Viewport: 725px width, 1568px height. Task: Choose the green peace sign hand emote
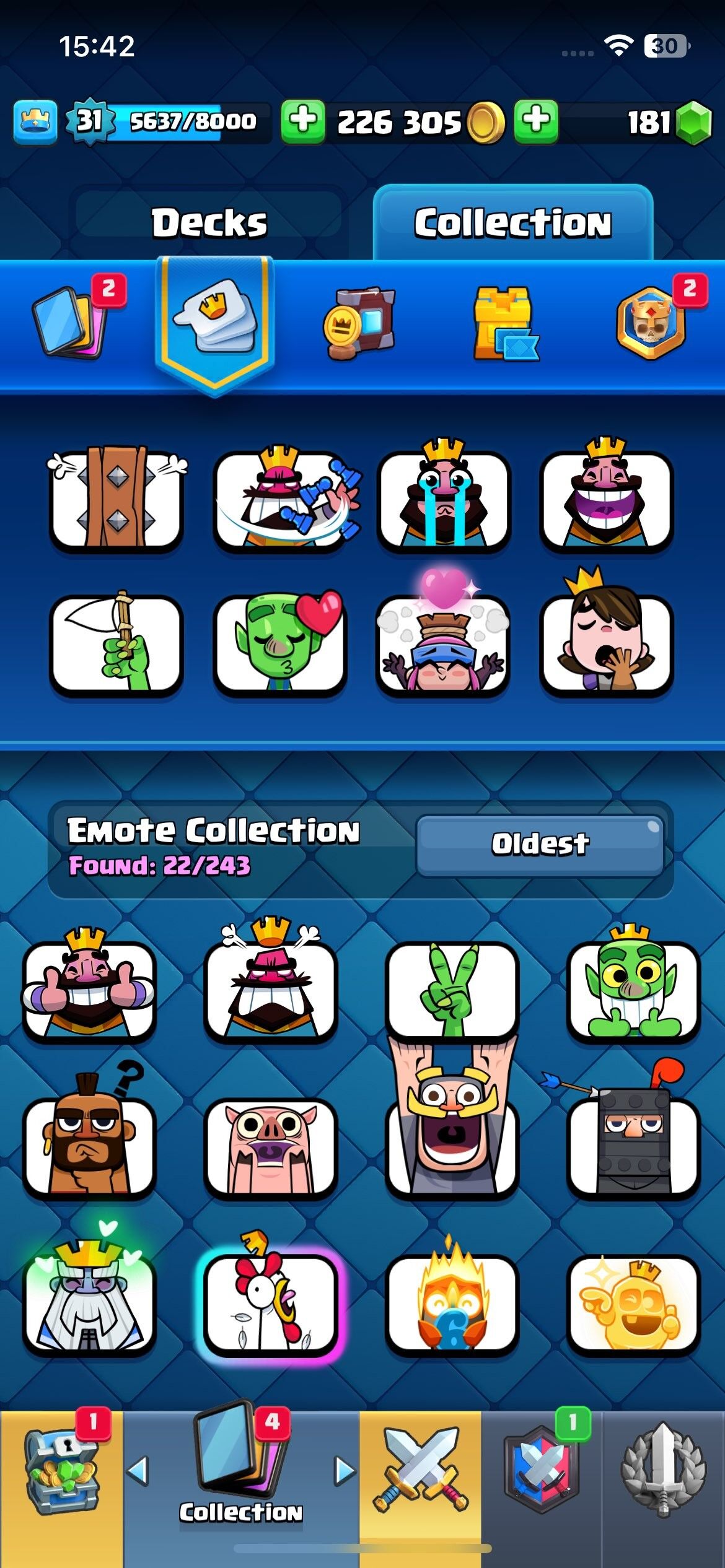[x=452, y=988]
